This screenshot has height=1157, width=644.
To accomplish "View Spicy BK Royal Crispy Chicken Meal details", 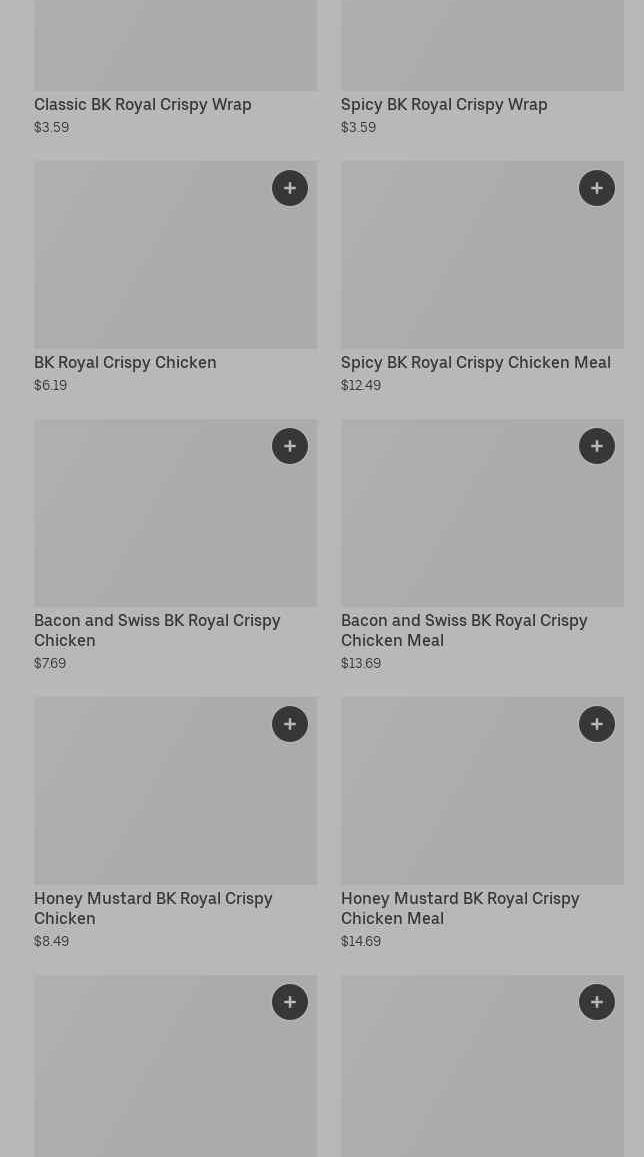I will coord(475,362).
